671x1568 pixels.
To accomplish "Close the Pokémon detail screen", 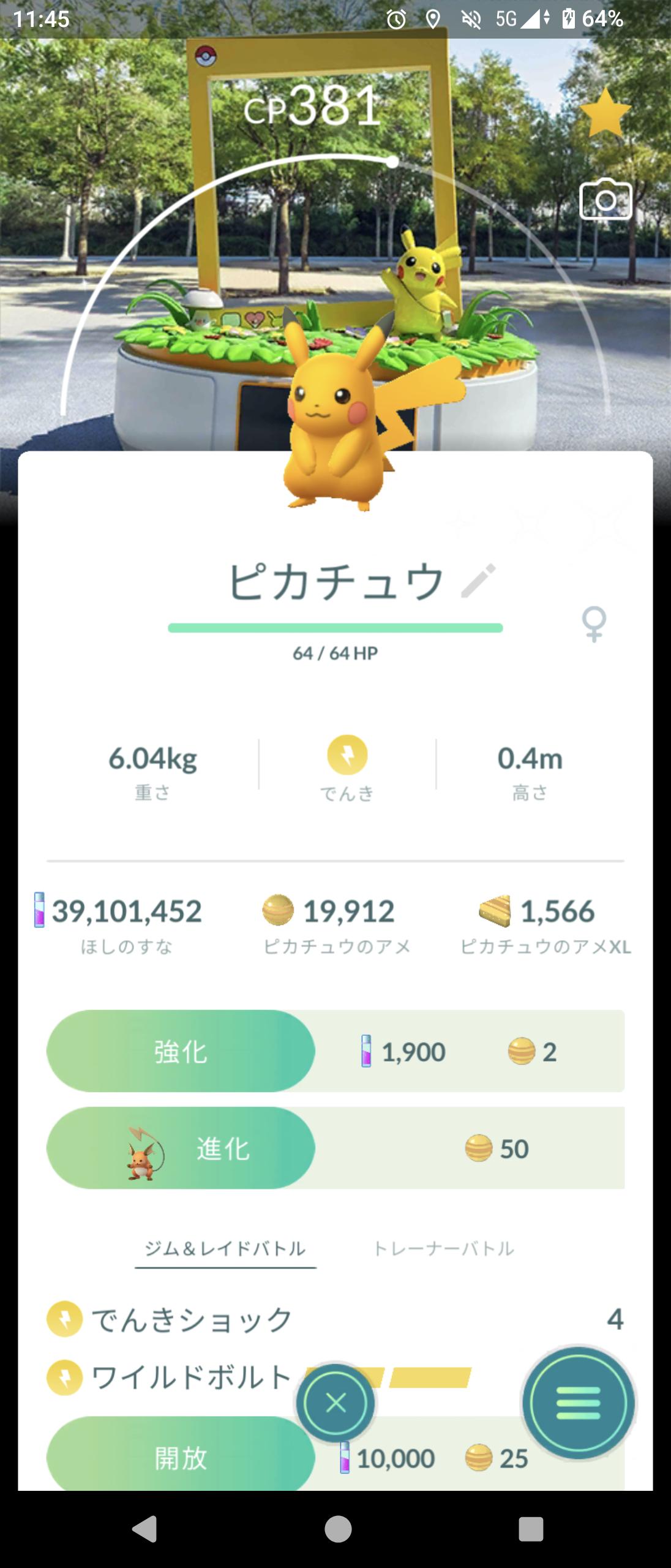I will click(335, 1402).
